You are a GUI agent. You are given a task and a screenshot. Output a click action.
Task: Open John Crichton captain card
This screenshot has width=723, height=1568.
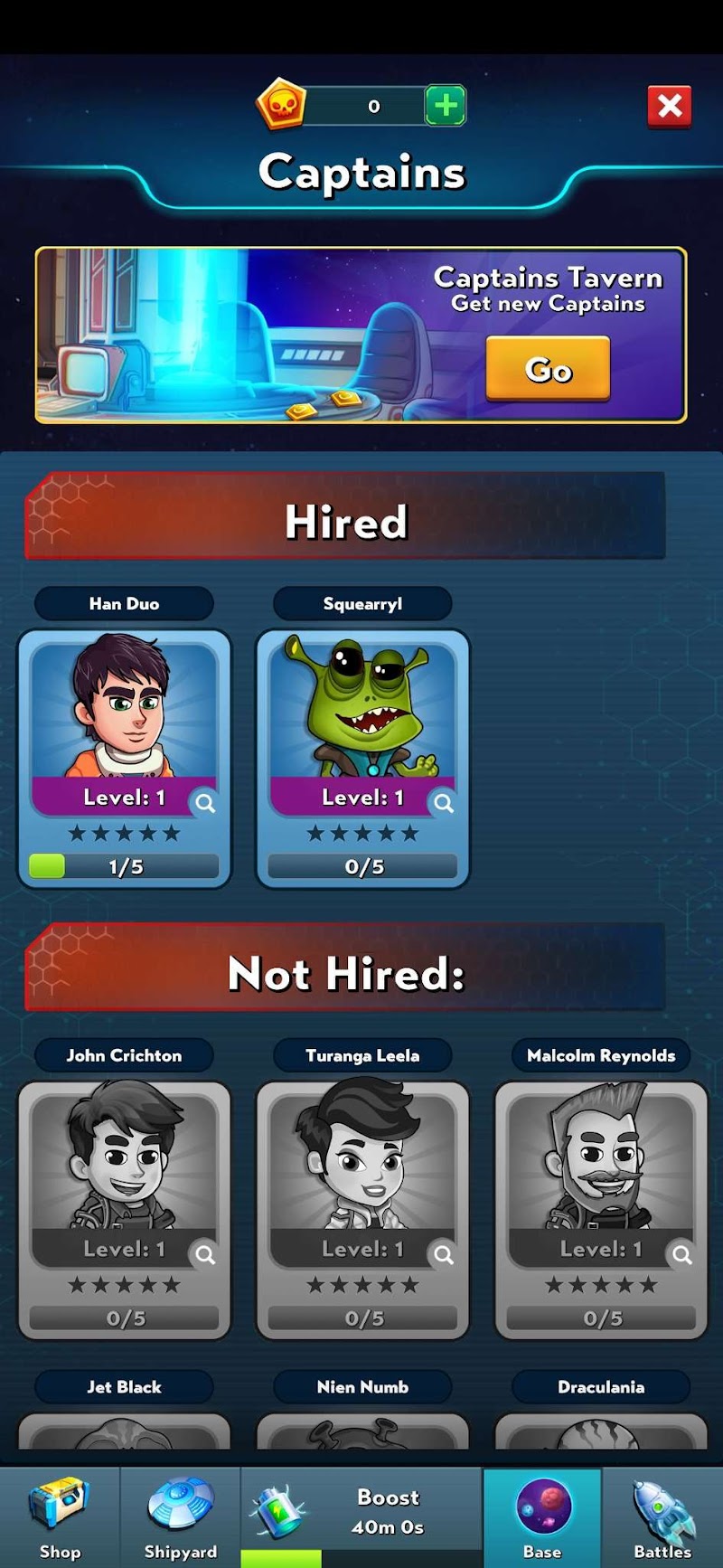(x=125, y=1210)
